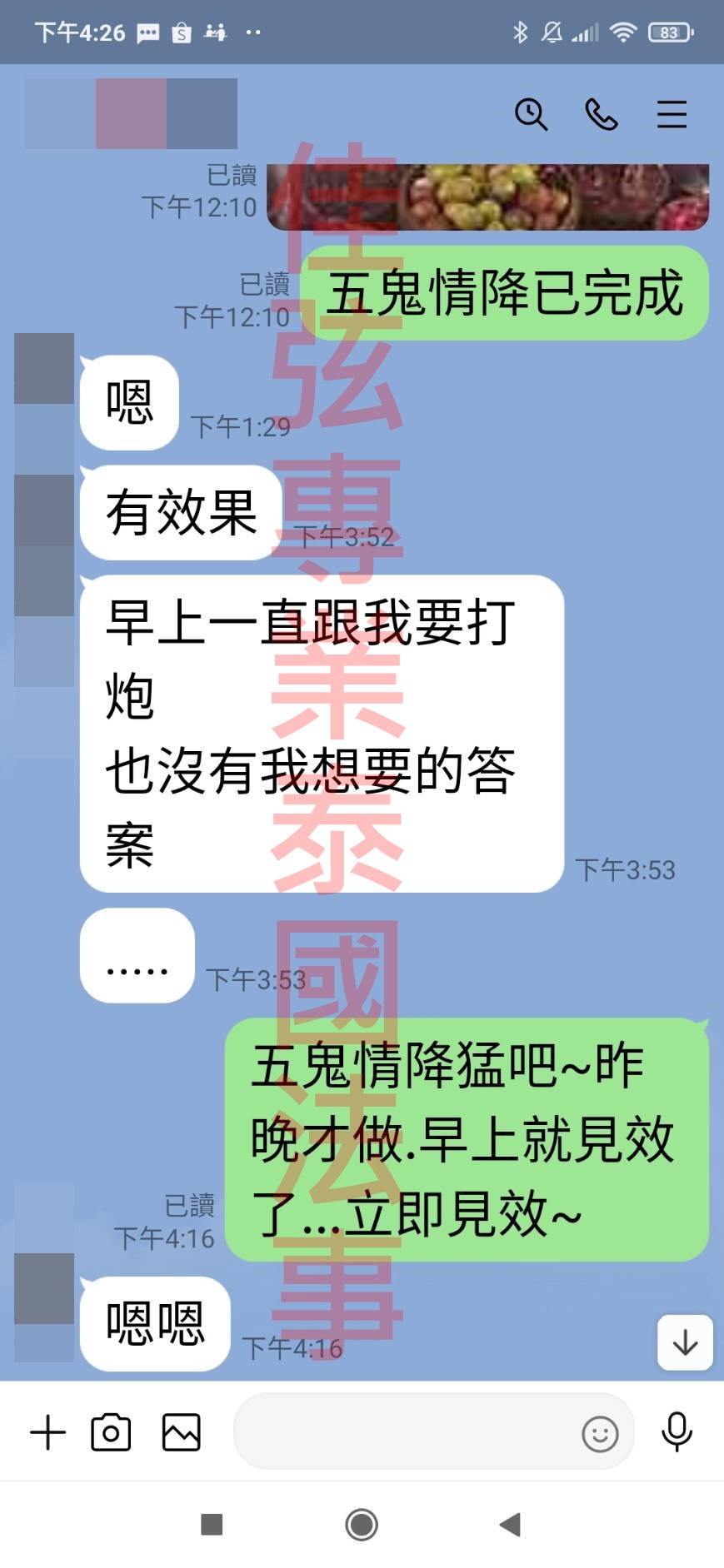Record a voice message
Viewport: 724px width, 1568px height.
(x=677, y=1432)
